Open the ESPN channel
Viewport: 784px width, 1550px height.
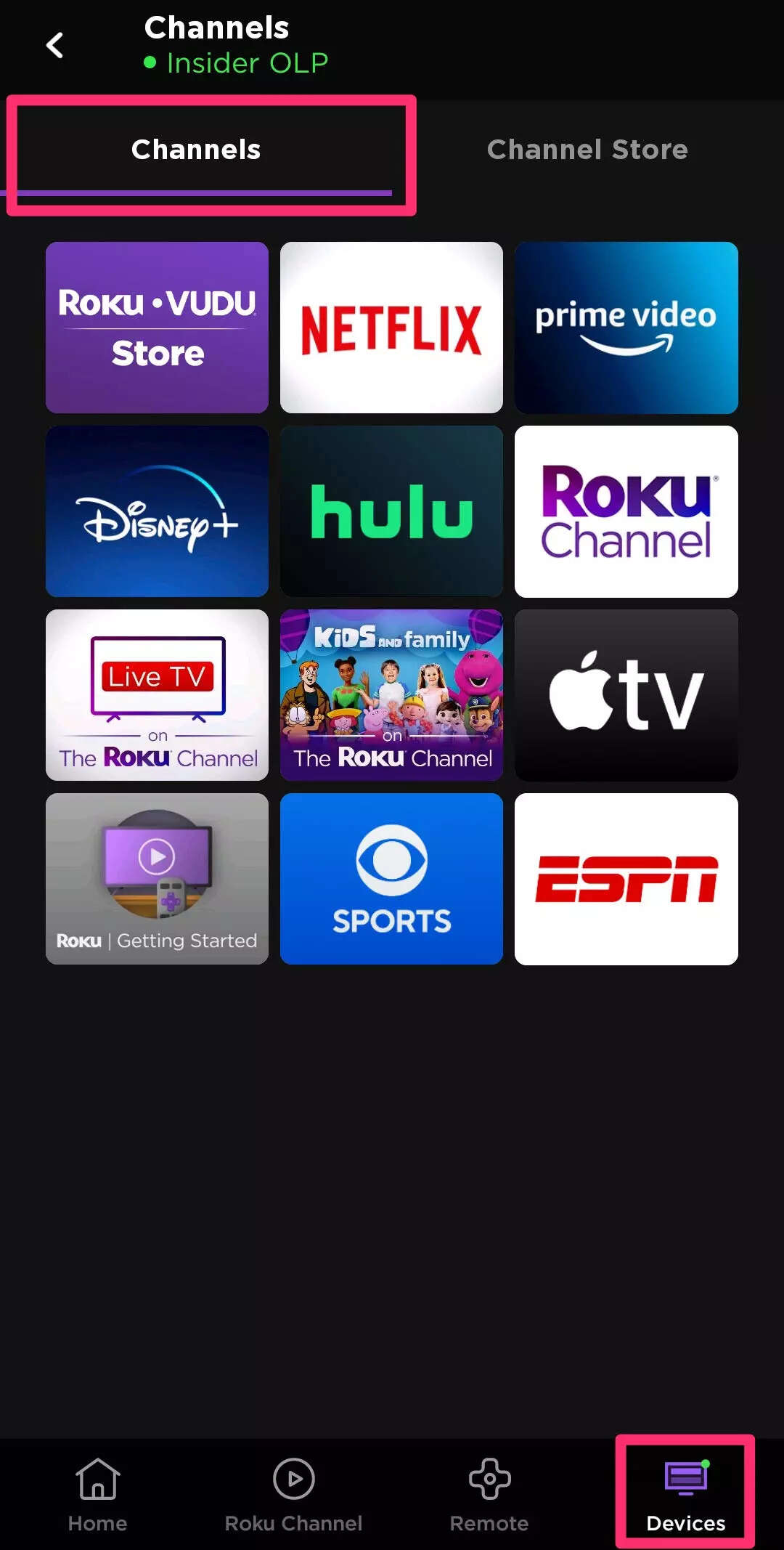pos(626,879)
